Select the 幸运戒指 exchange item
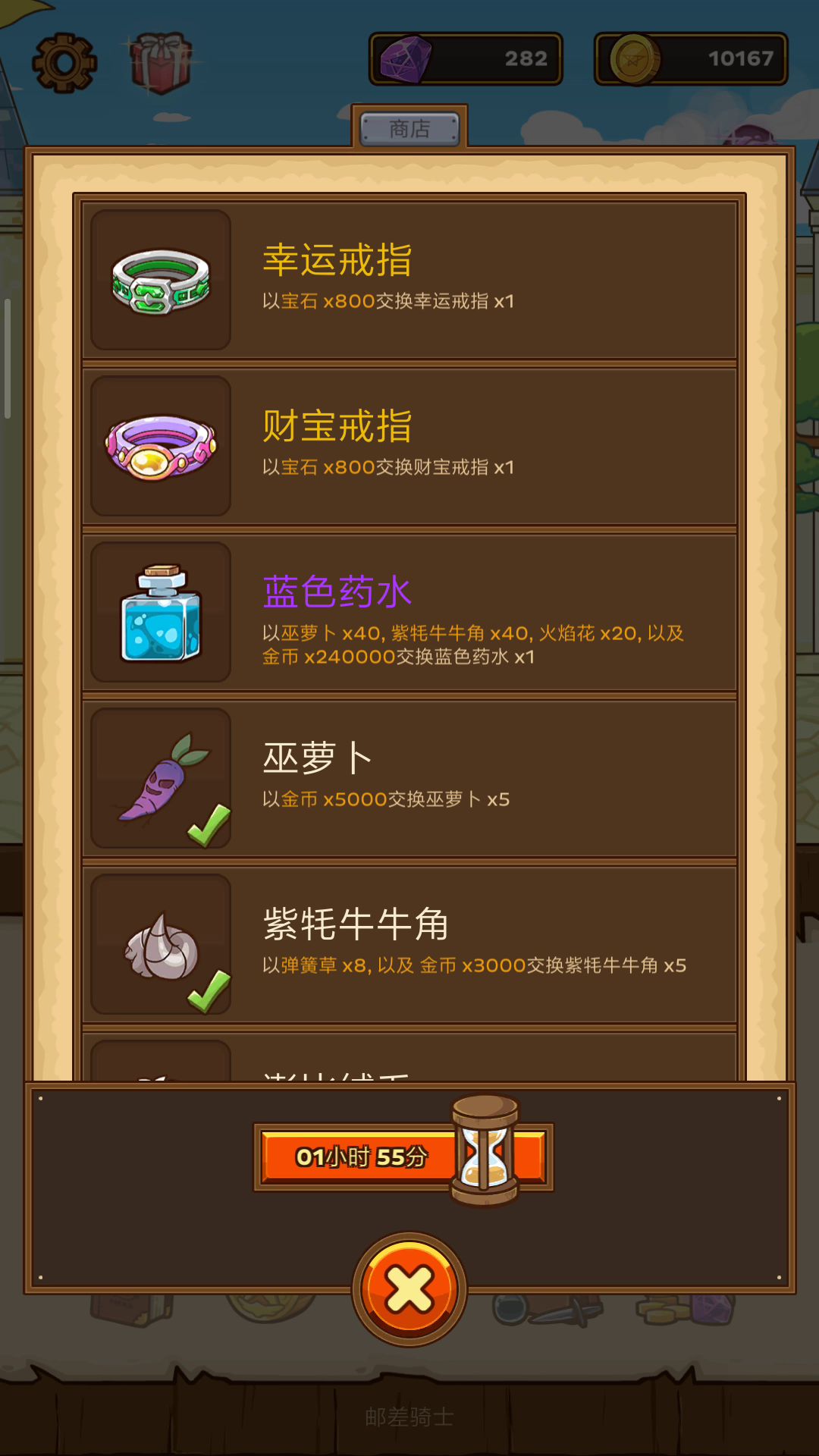 (409, 280)
